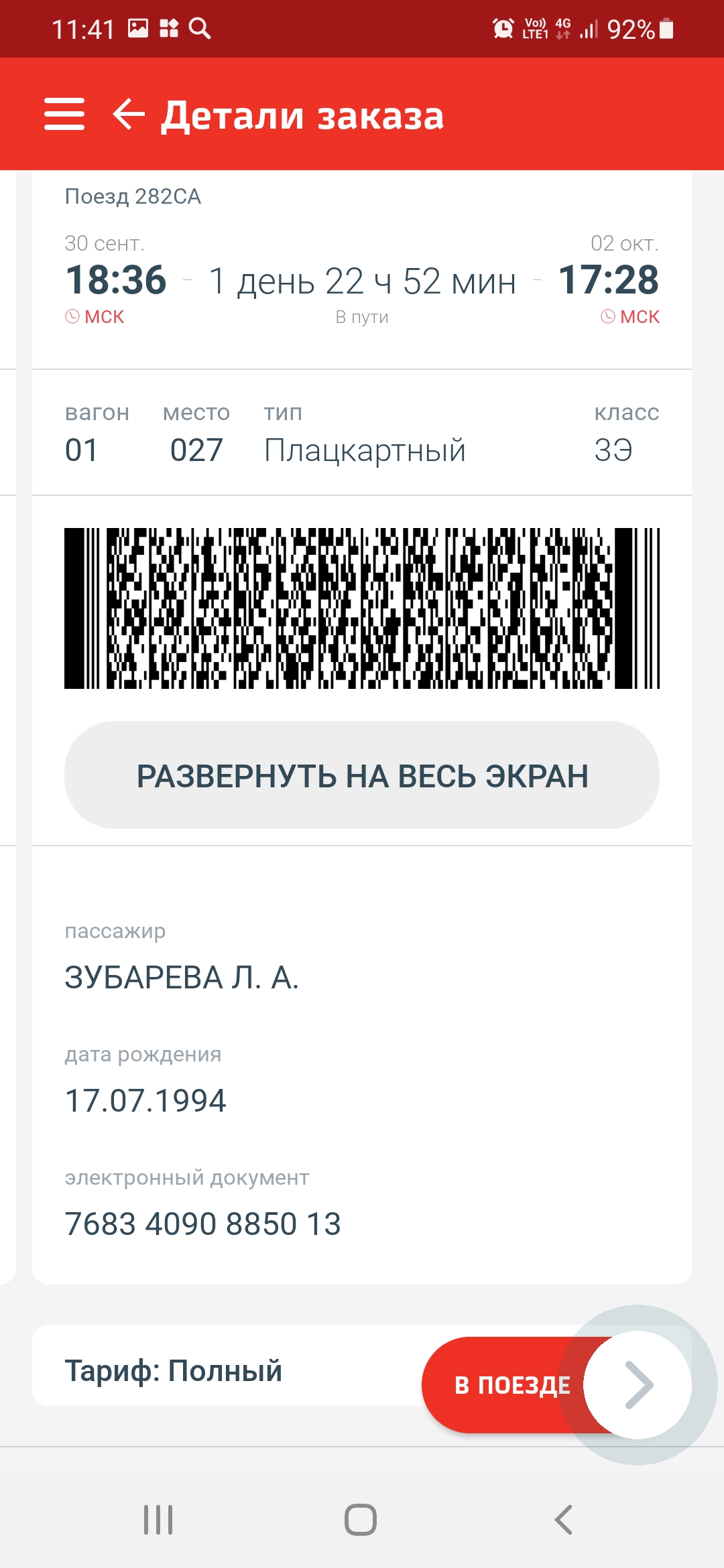This screenshot has height=1568, width=724.
Task: Go to the phone's home screen
Action: pos(361,1519)
